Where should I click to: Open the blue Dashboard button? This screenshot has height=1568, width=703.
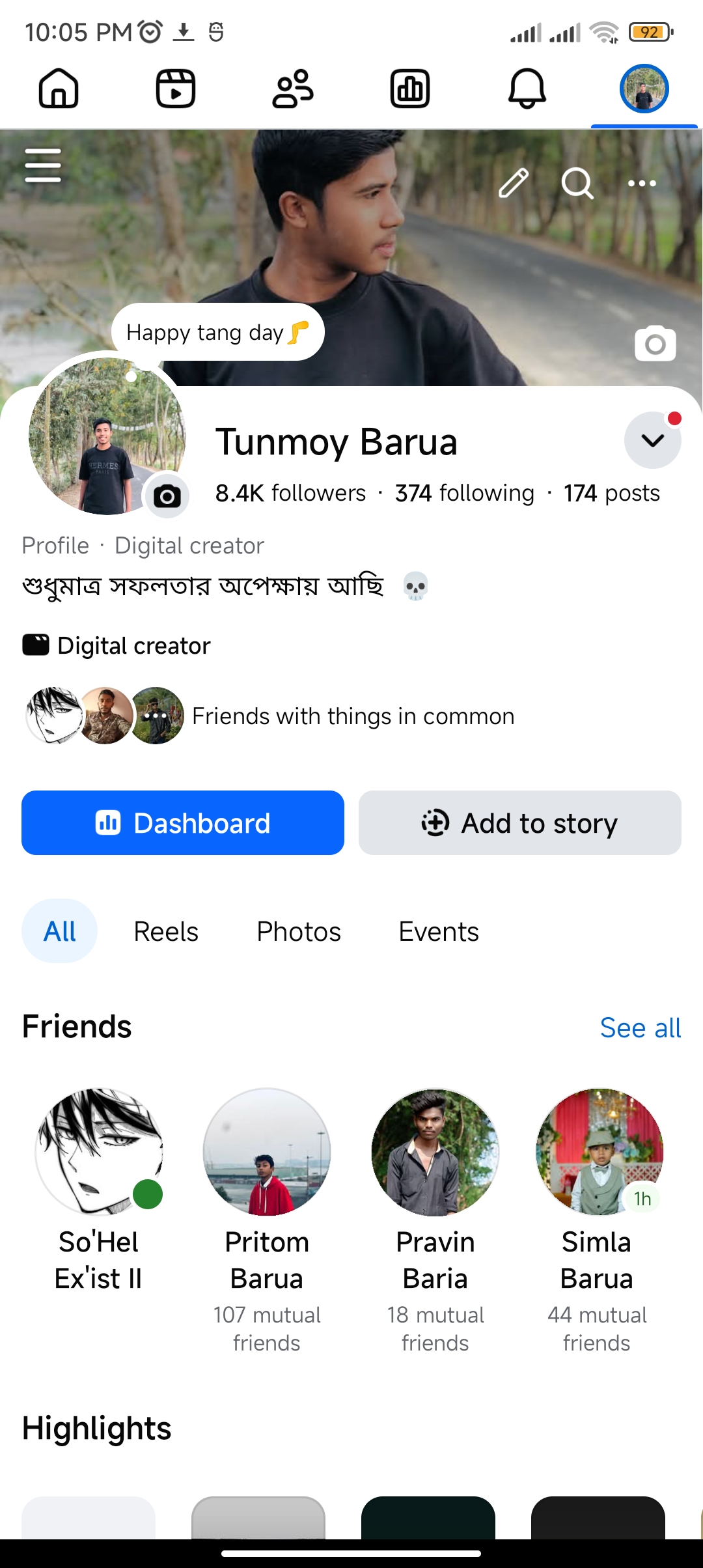[x=183, y=823]
